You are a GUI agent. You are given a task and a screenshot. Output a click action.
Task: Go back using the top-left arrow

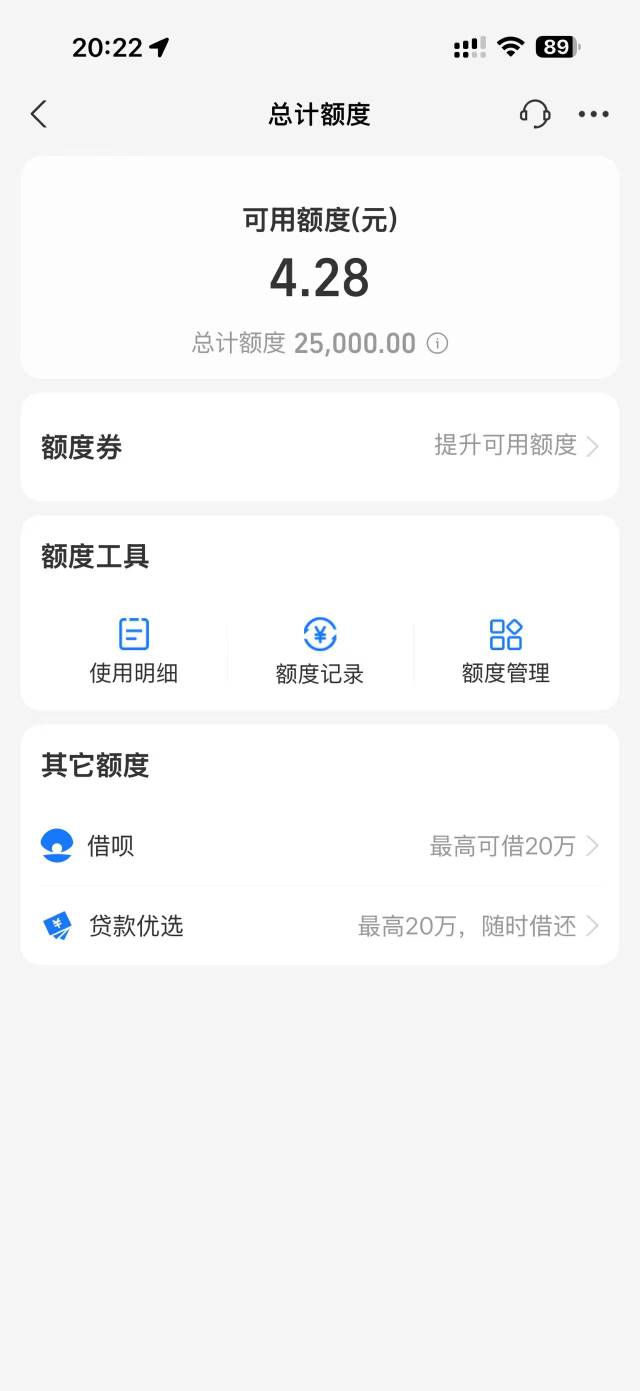pos(38,114)
